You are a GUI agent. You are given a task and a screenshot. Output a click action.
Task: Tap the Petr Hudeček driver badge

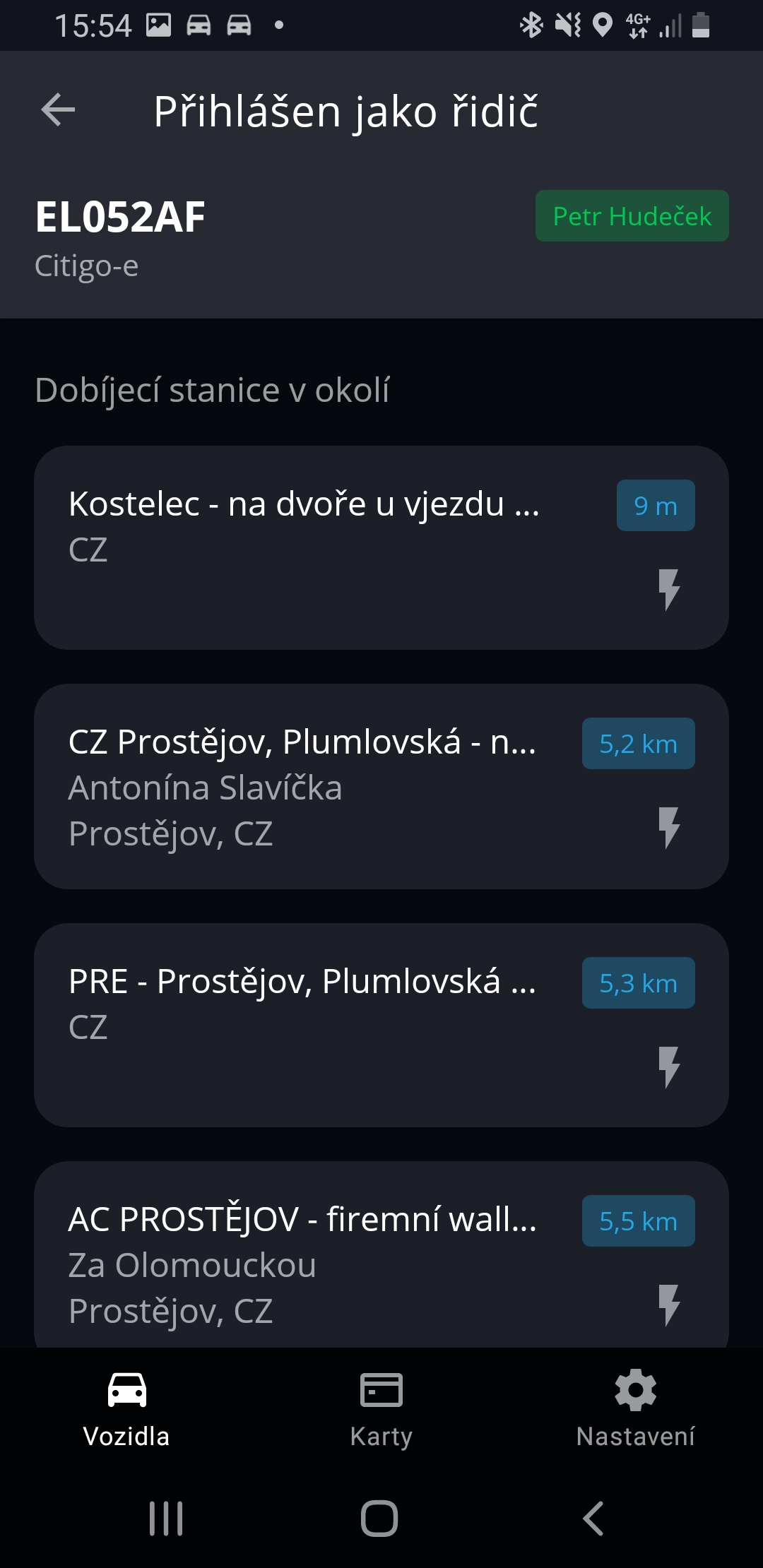click(x=632, y=216)
